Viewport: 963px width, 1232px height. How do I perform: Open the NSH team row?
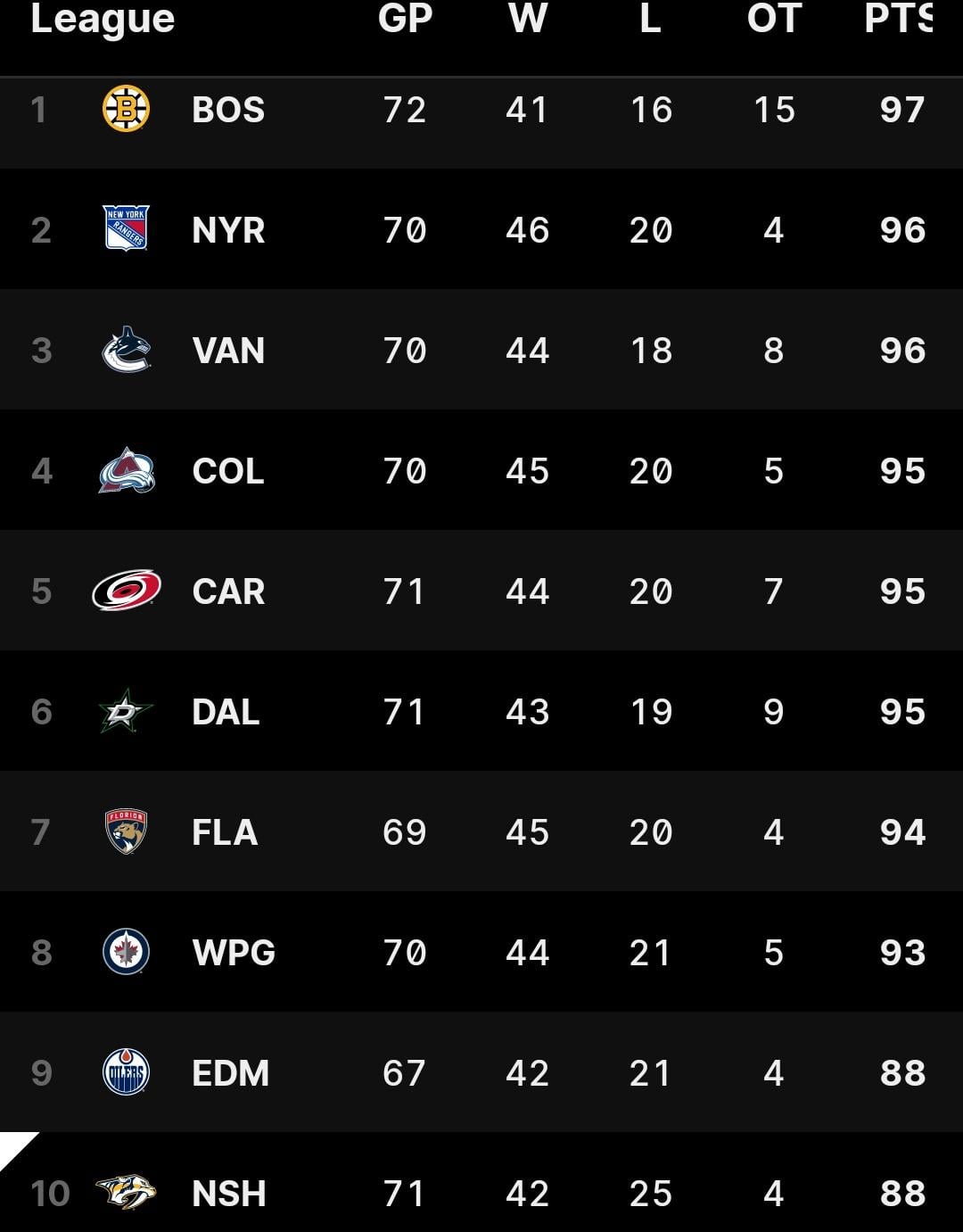(x=229, y=1194)
